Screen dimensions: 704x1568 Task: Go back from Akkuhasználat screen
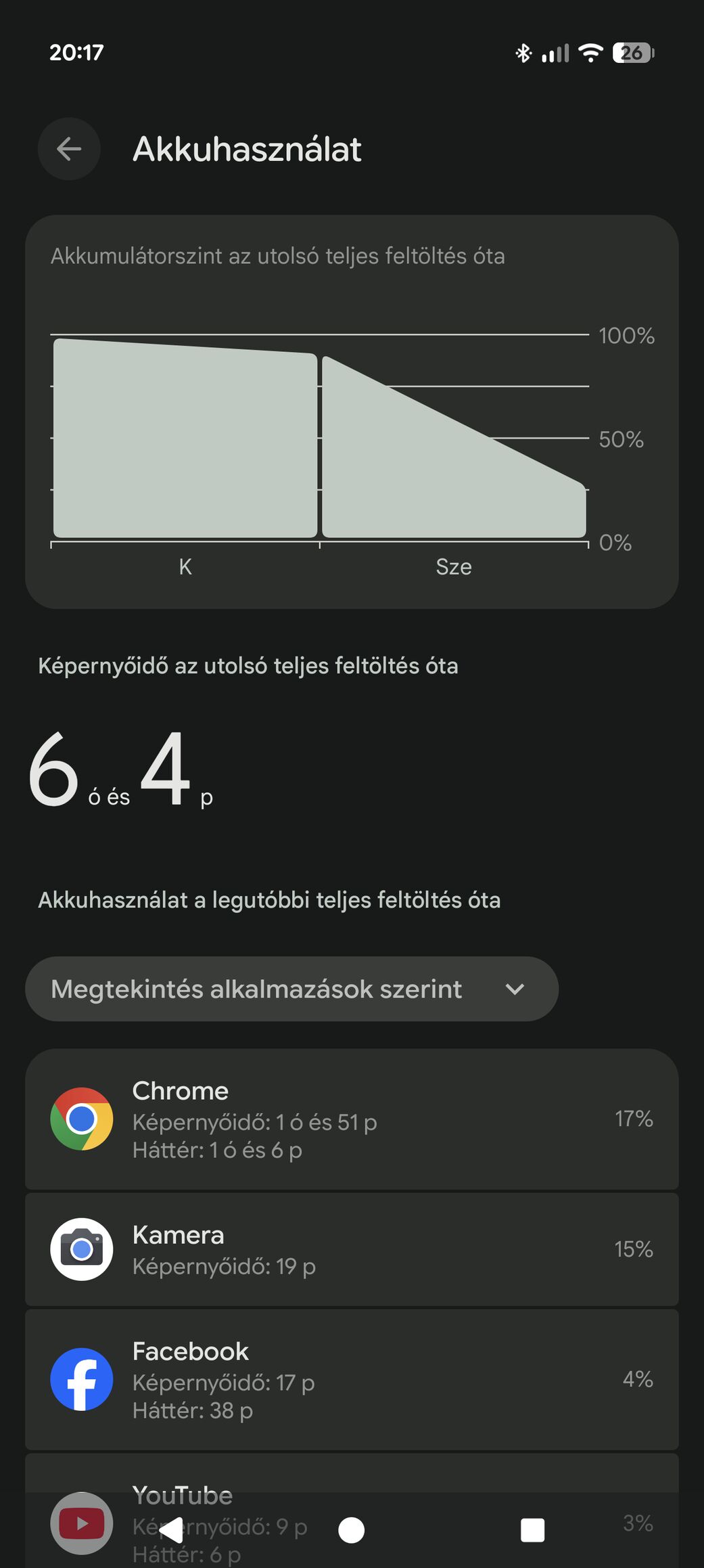tap(69, 149)
